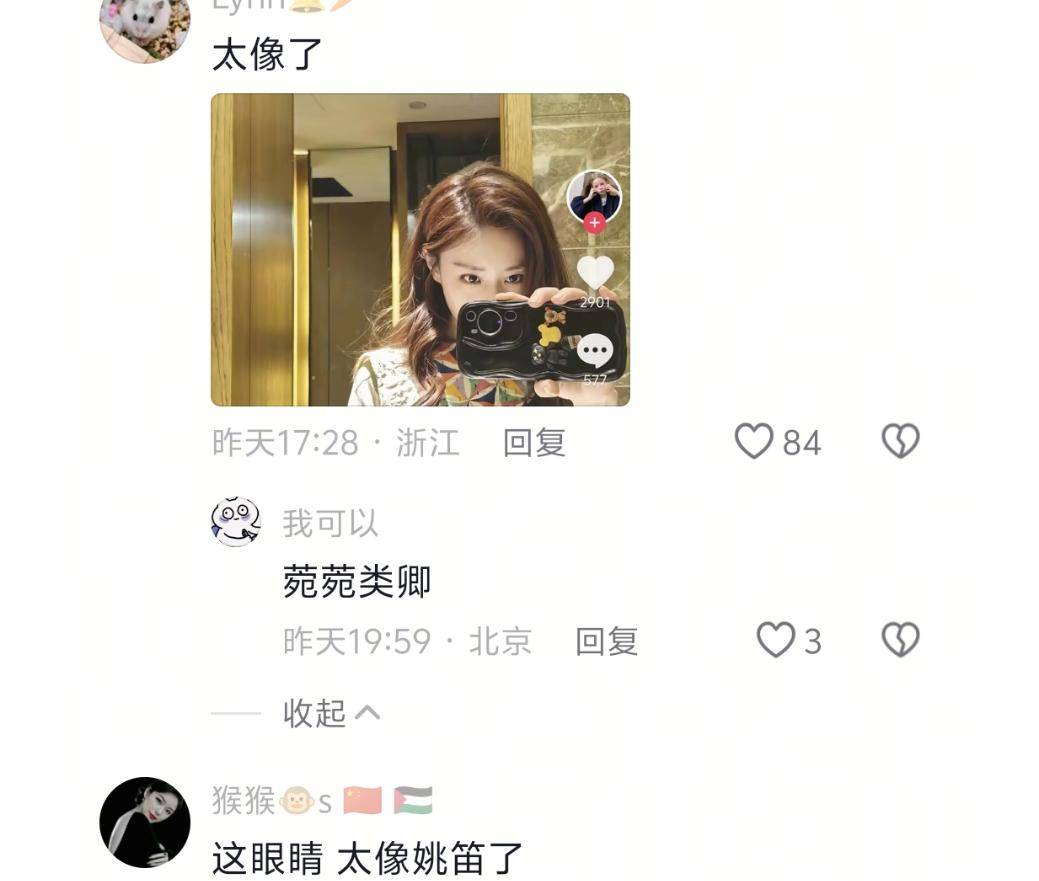
Task: Collapse replies with 收起
Action: (x=331, y=713)
